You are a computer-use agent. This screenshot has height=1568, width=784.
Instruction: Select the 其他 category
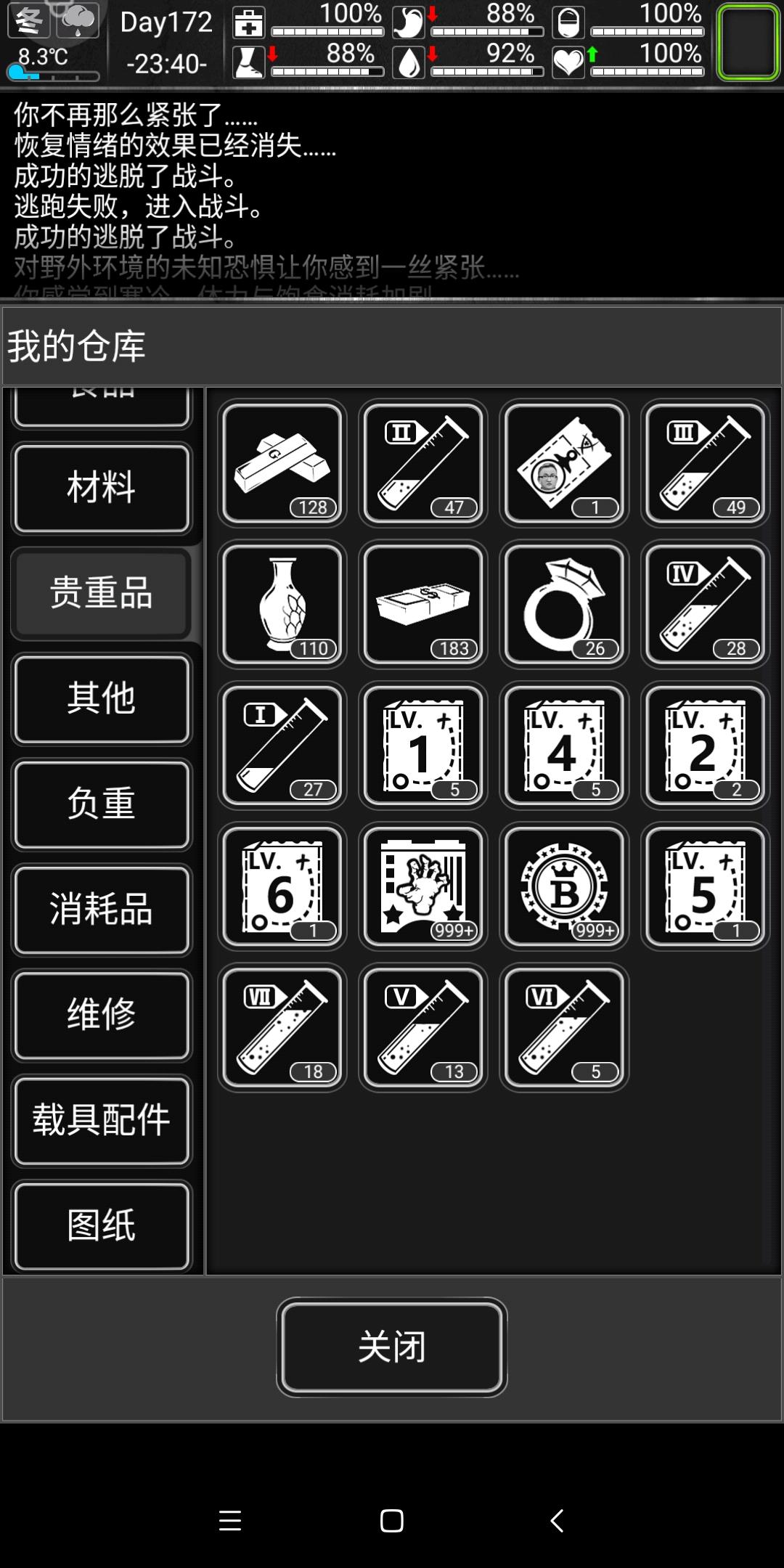[x=102, y=698]
